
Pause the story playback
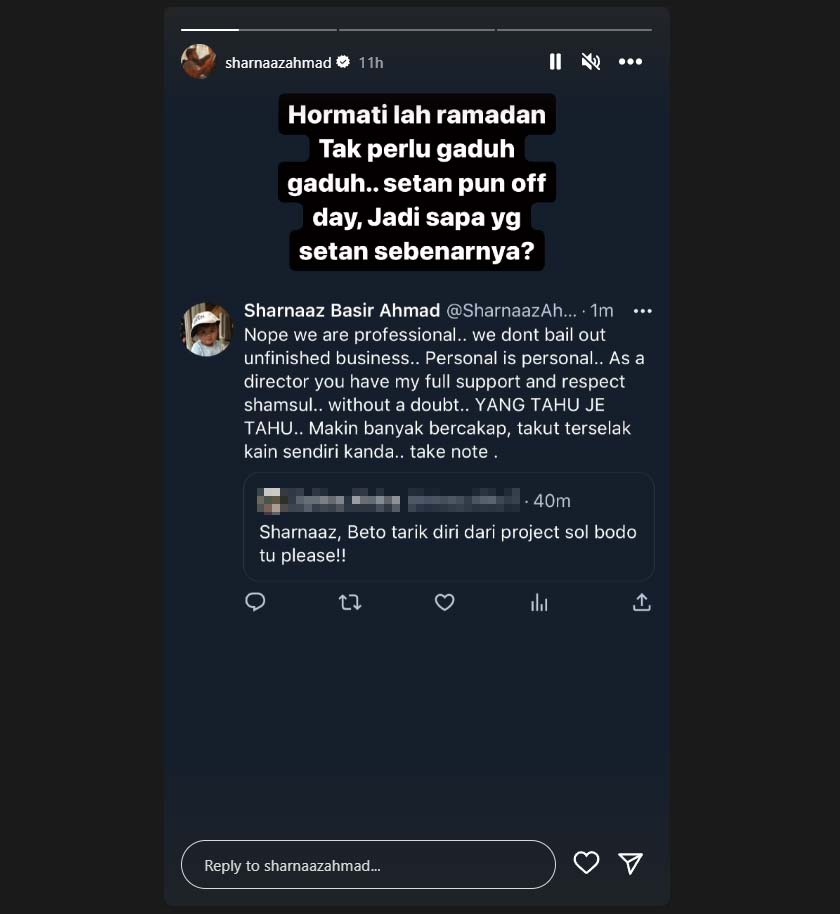point(555,62)
